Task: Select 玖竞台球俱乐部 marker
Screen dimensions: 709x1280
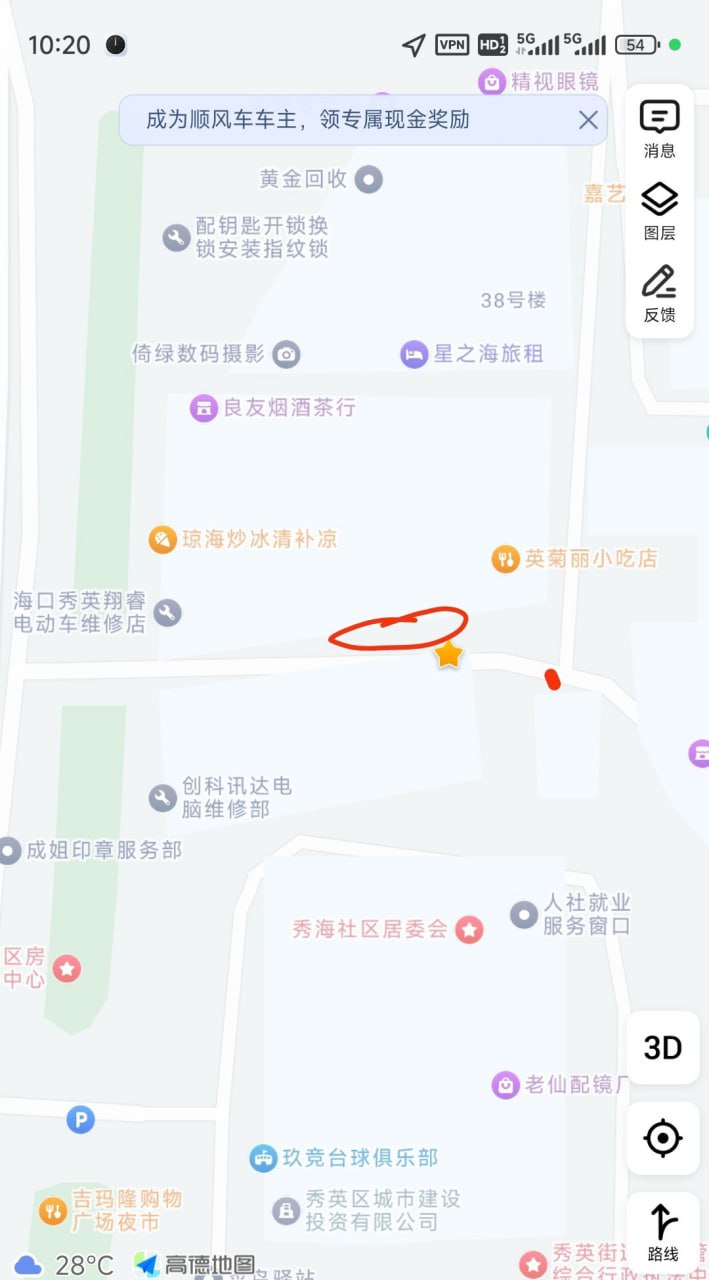Action: pos(263,1159)
